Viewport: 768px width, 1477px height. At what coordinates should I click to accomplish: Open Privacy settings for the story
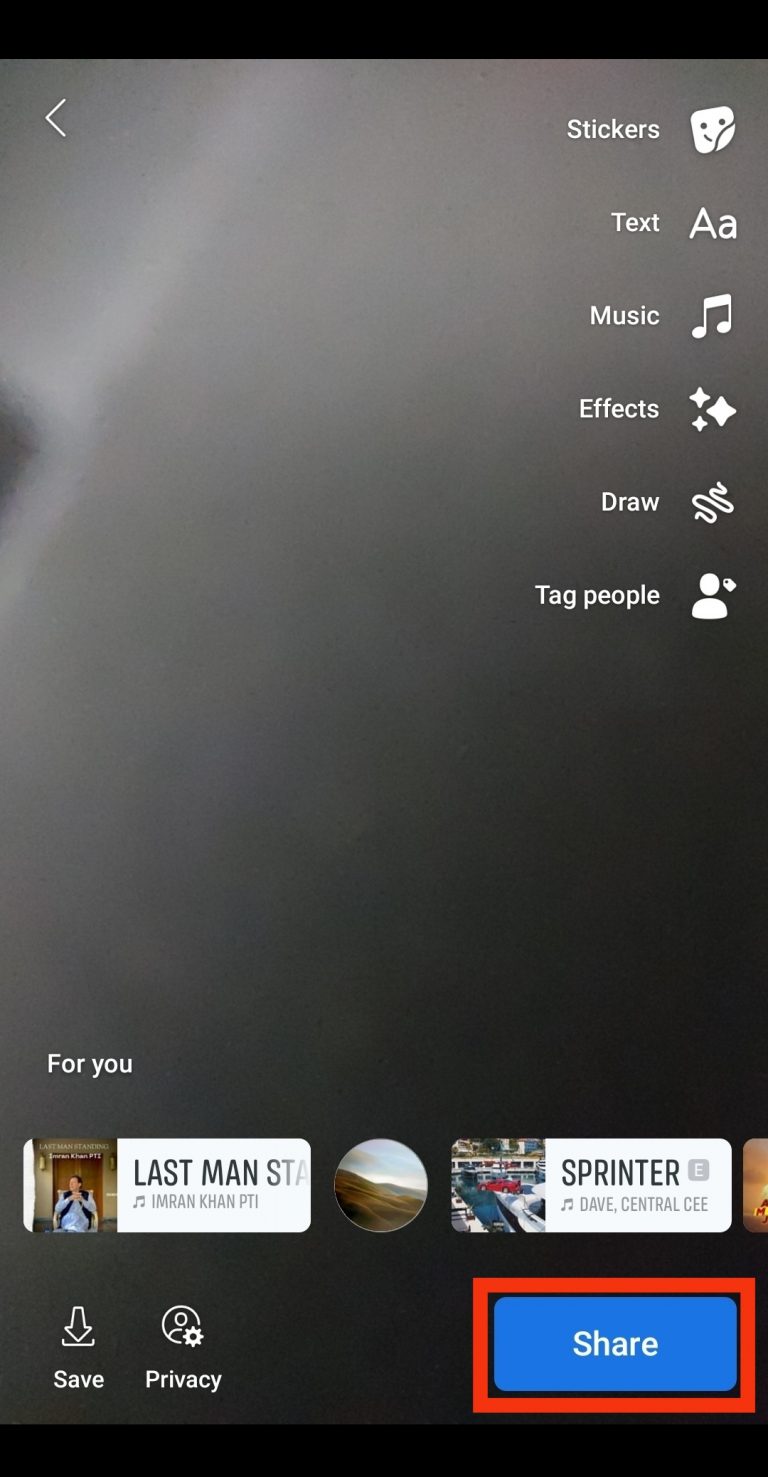pyautogui.click(x=183, y=1348)
